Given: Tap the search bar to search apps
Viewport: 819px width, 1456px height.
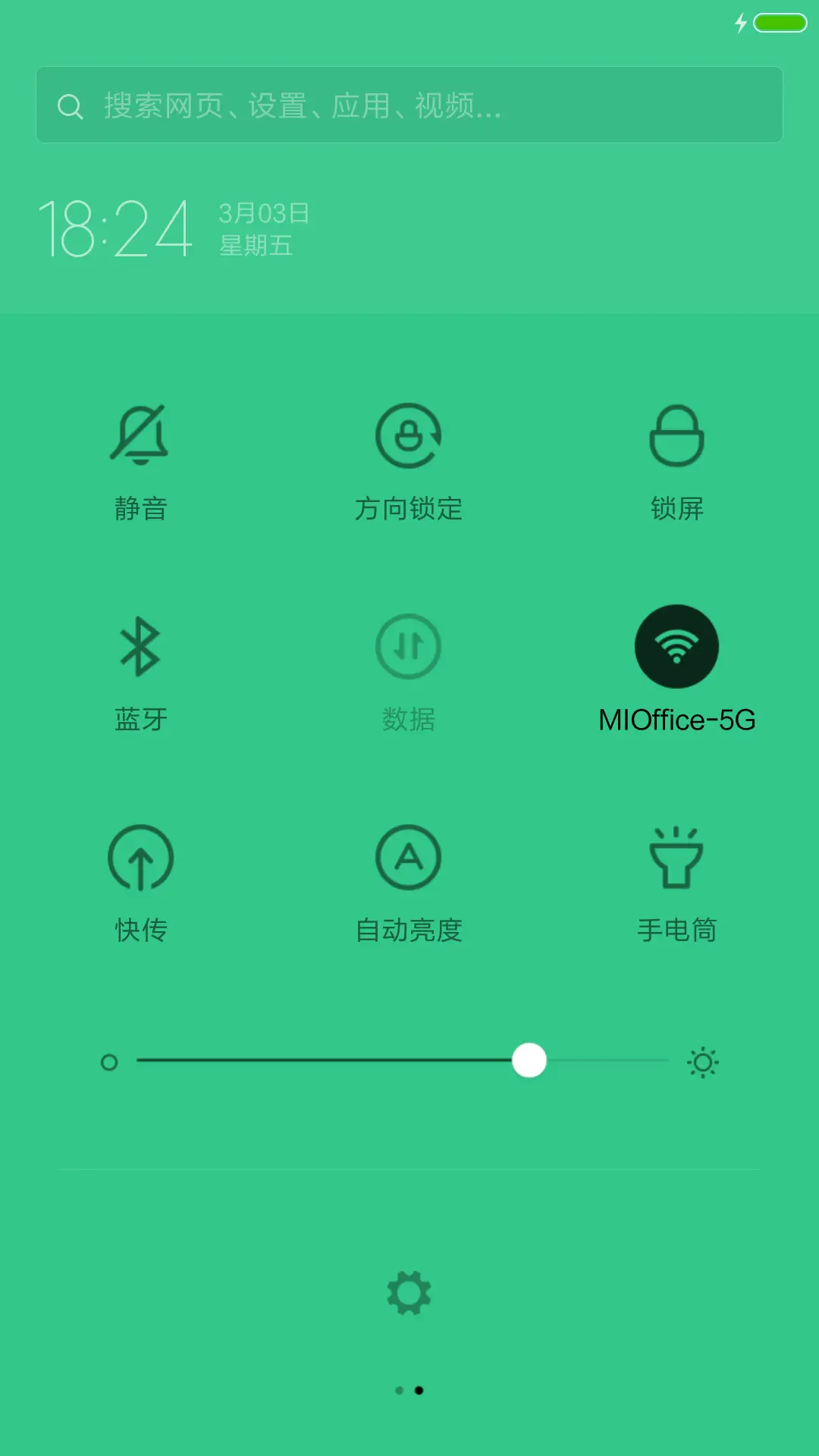Looking at the screenshot, I should click(409, 105).
